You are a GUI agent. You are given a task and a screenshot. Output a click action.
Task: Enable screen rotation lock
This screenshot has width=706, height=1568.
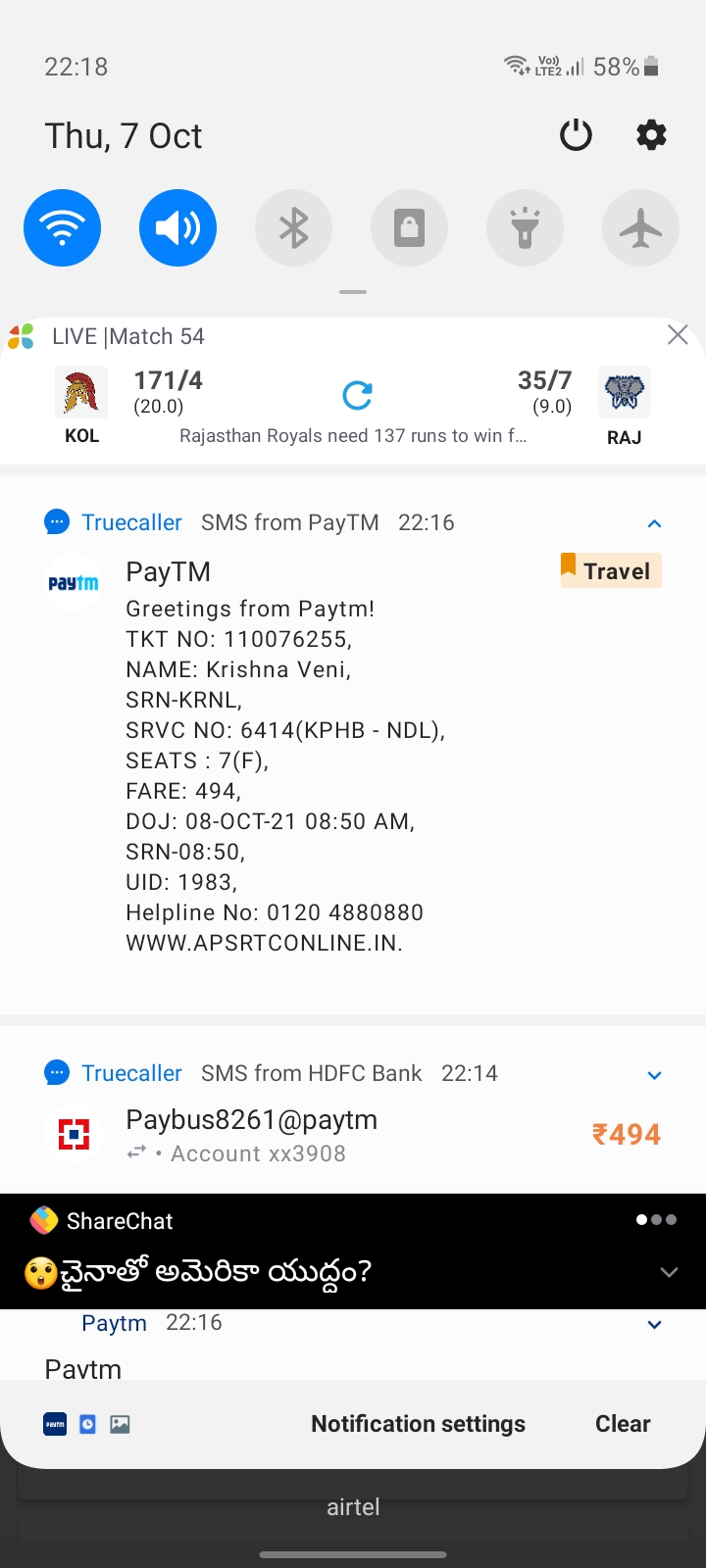click(409, 228)
